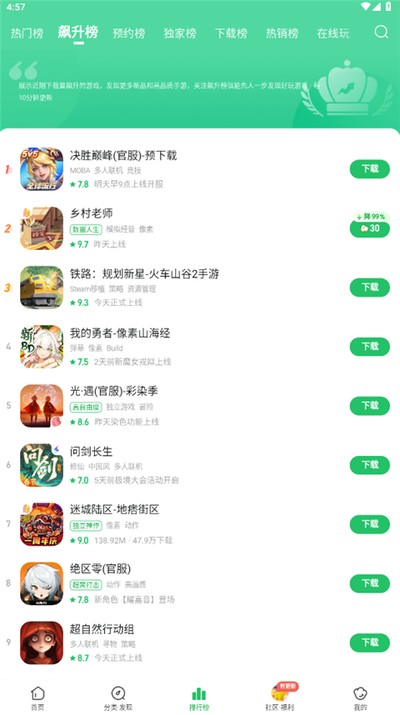400x715 pixels.
Task: Switch to the 热销榜 tab
Action: point(282,33)
